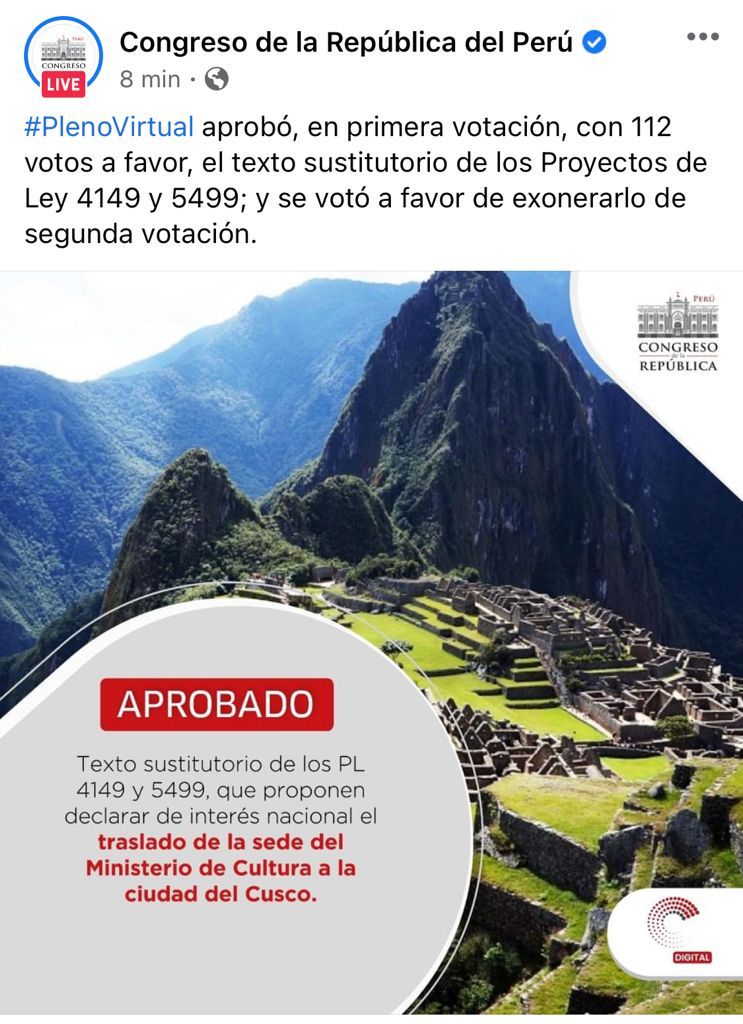This screenshot has width=743, height=1024.
Task: Open Congreso de la República del Perú page name
Action: (346, 42)
